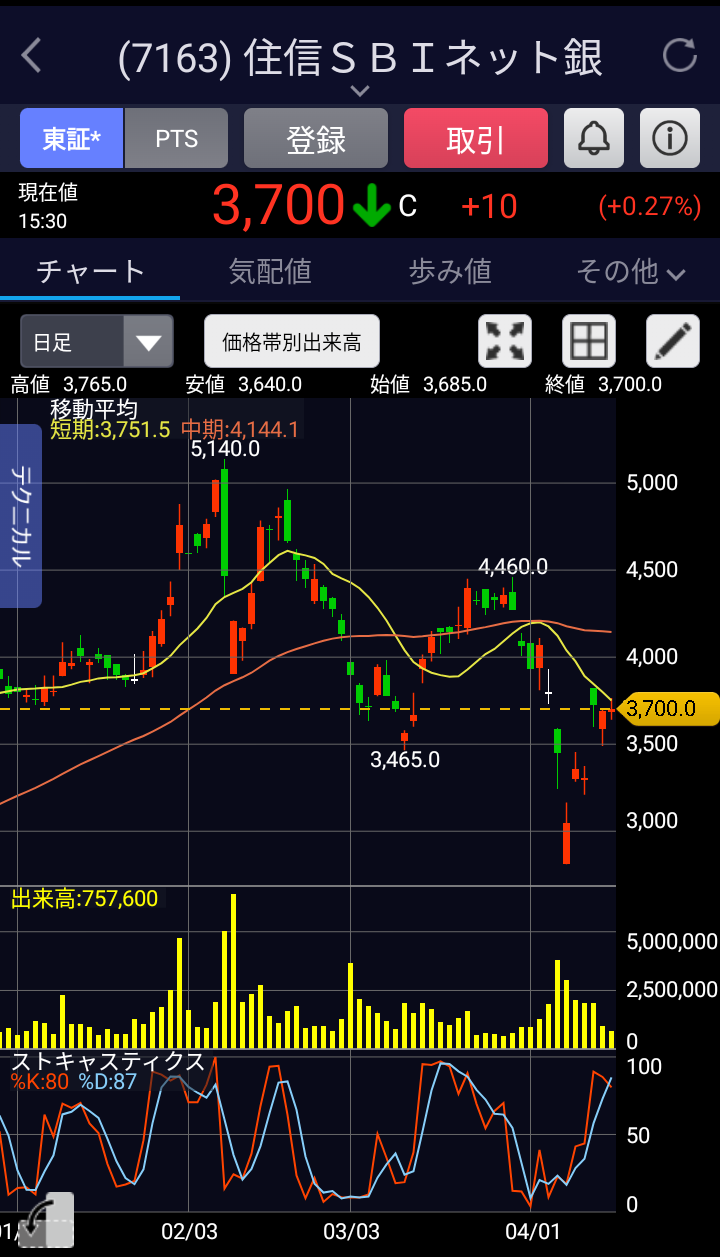Screen dimensions: 720x1257
Task: Select the 東証 market segment
Action: click(x=71, y=138)
